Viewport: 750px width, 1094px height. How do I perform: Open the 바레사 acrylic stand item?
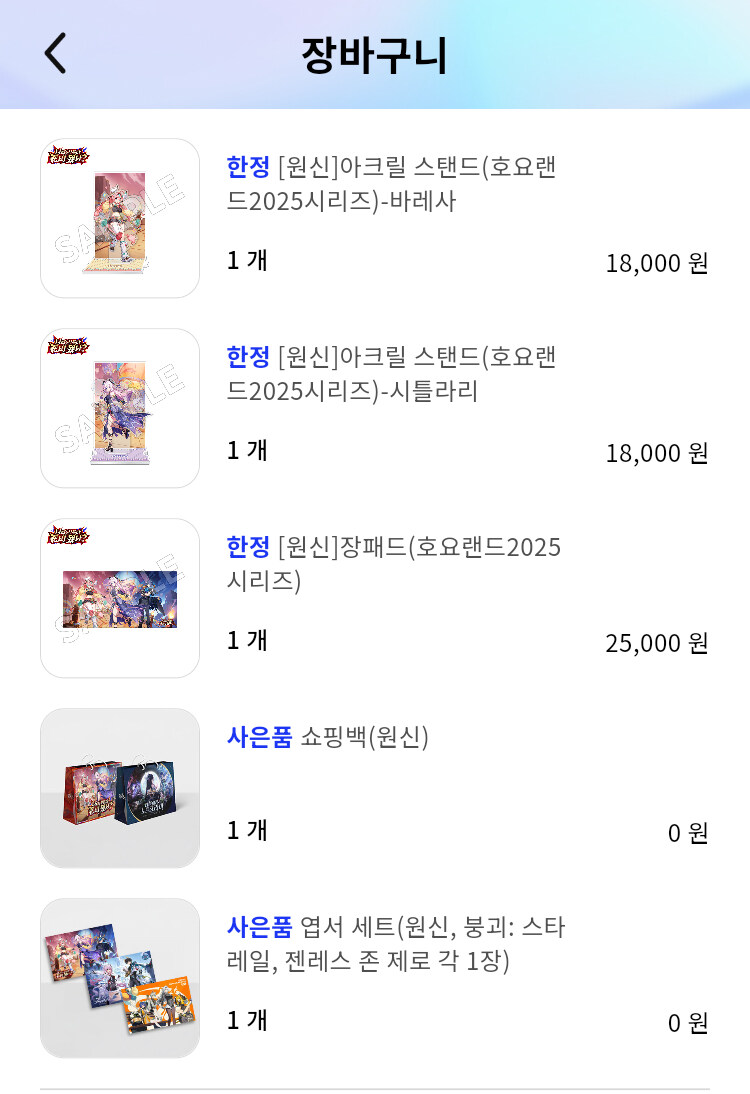click(x=391, y=184)
